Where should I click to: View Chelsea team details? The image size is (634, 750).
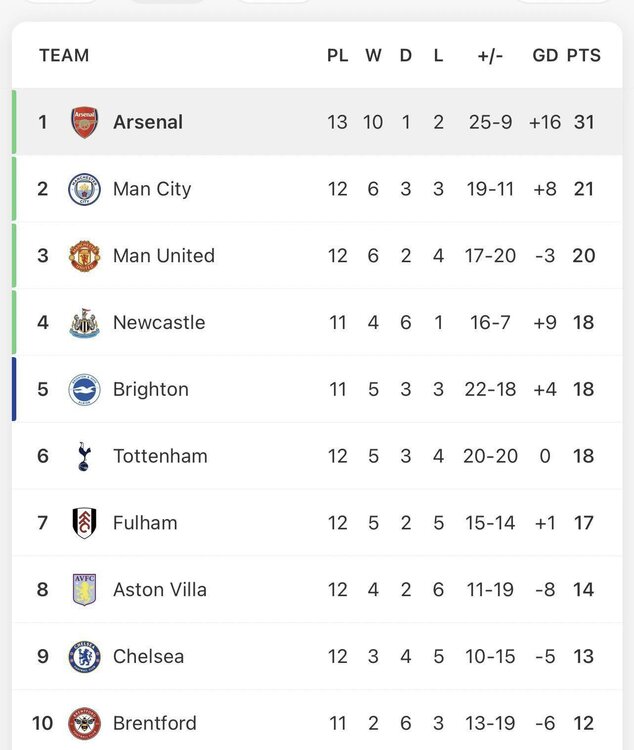(148, 657)
